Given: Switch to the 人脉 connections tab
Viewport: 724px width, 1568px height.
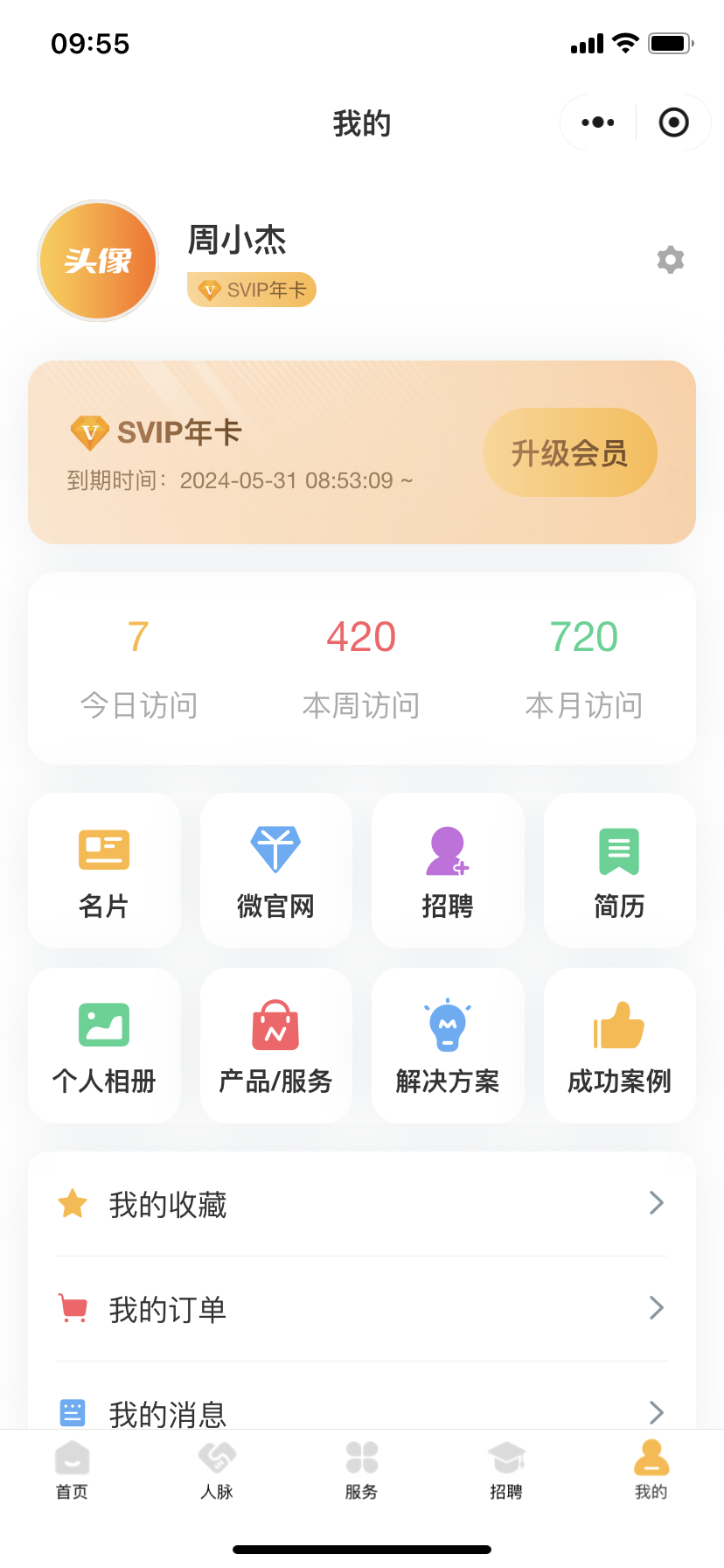Looking at the screenshot, I should (217, 1470).
